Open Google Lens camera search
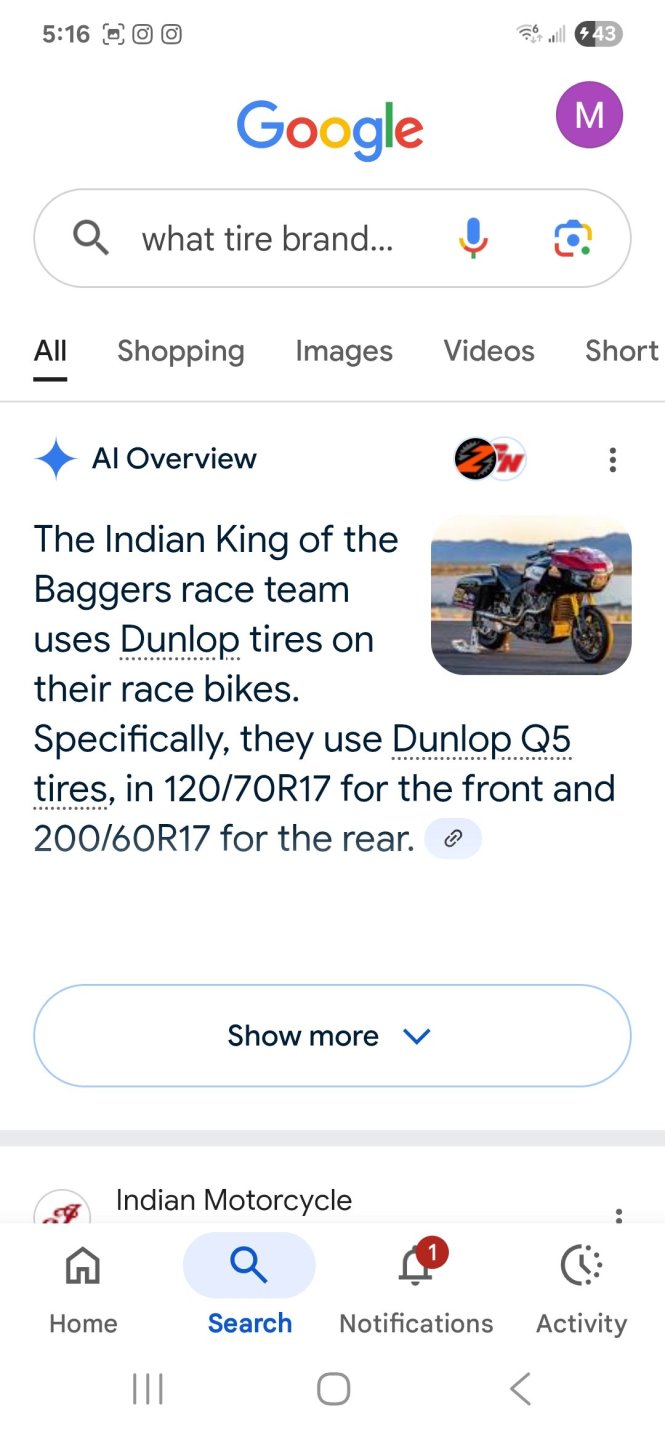 pos(572,238)
